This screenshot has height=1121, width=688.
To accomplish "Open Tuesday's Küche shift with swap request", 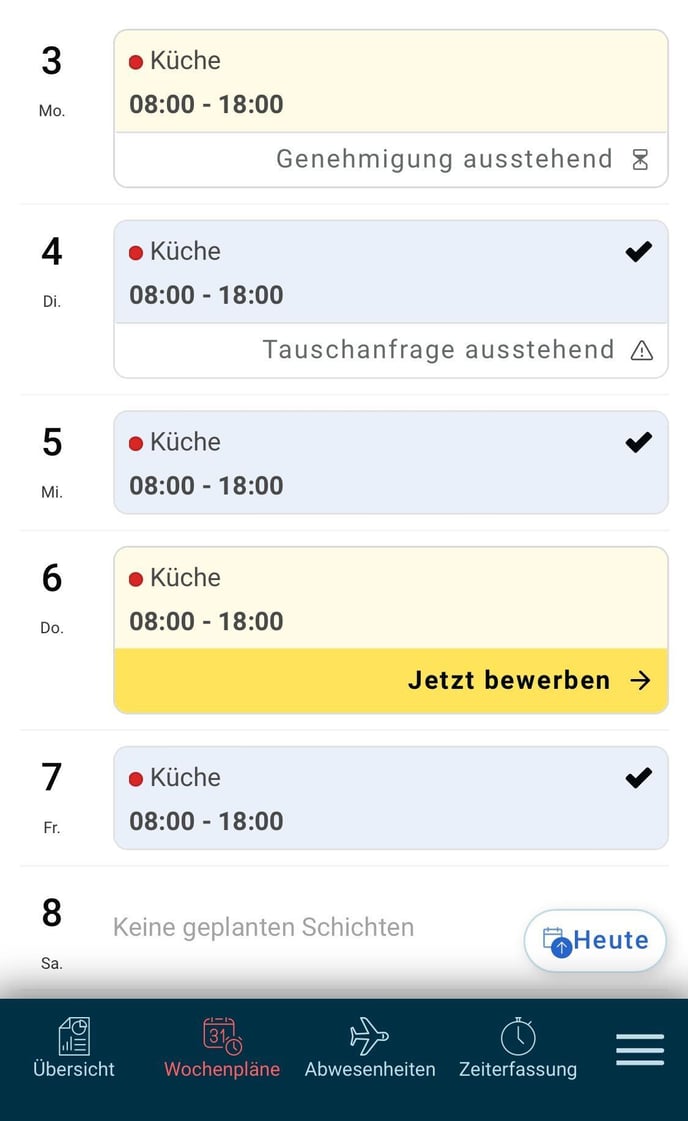I will [x=390, y=273].
